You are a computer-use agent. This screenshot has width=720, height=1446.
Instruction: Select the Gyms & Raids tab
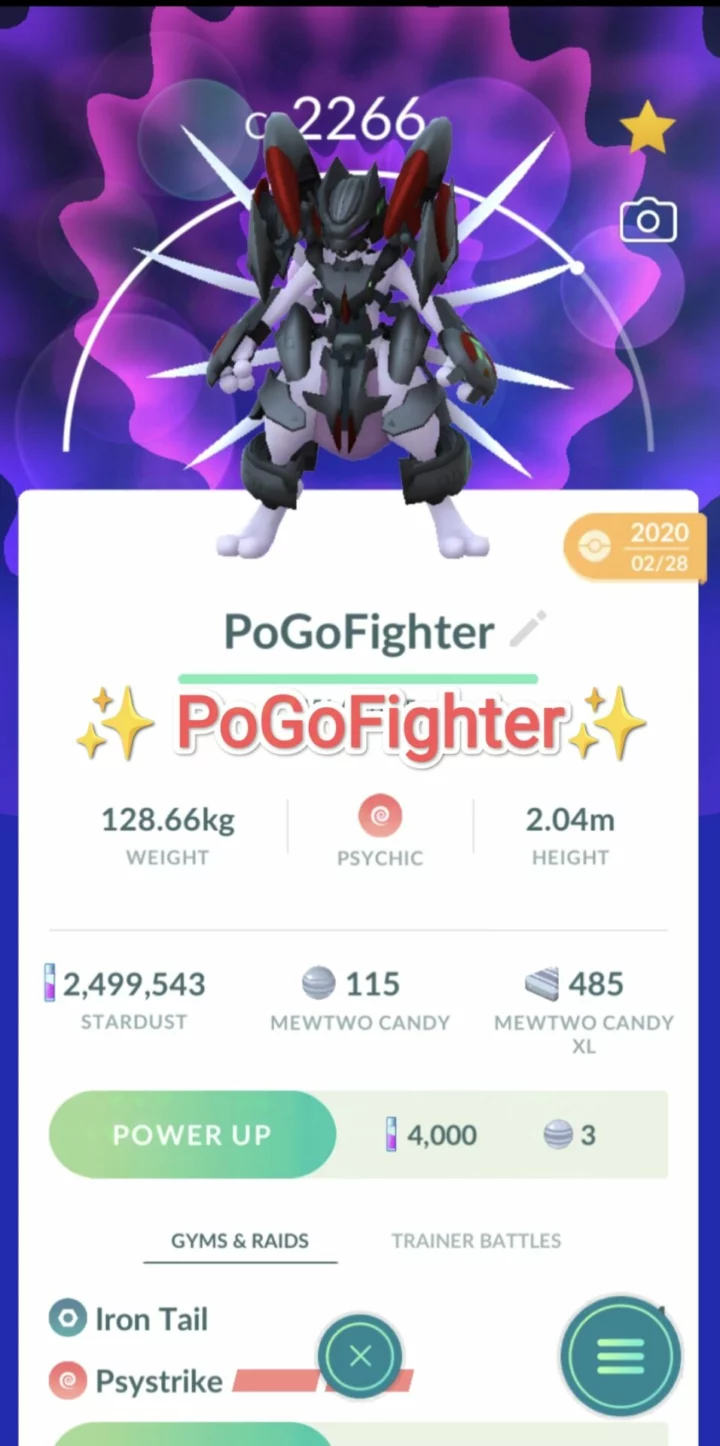point(240,1241)
